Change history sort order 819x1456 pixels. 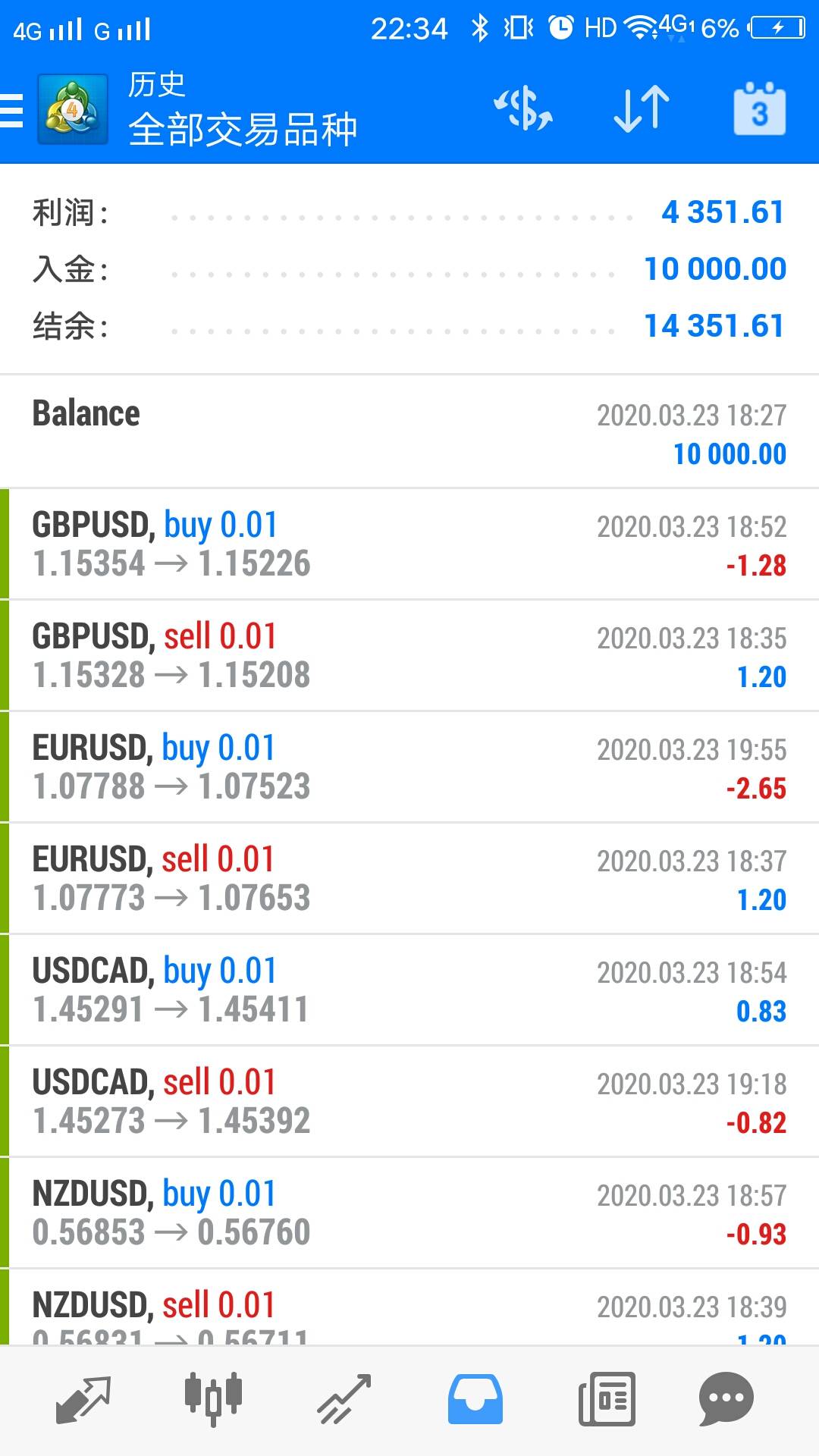(642, 110)
